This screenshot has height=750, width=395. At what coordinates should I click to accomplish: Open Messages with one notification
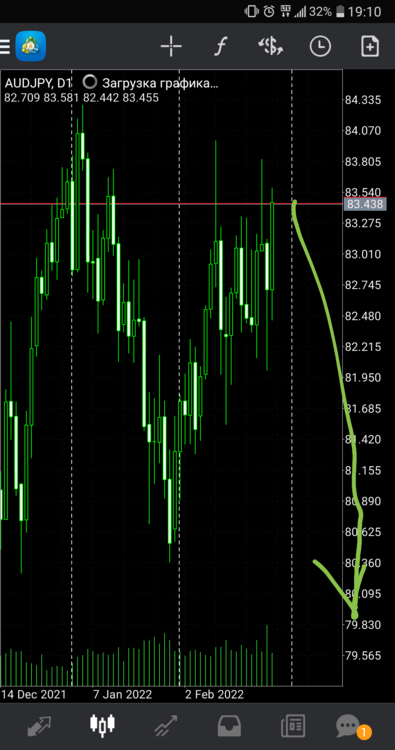[351, 726]
